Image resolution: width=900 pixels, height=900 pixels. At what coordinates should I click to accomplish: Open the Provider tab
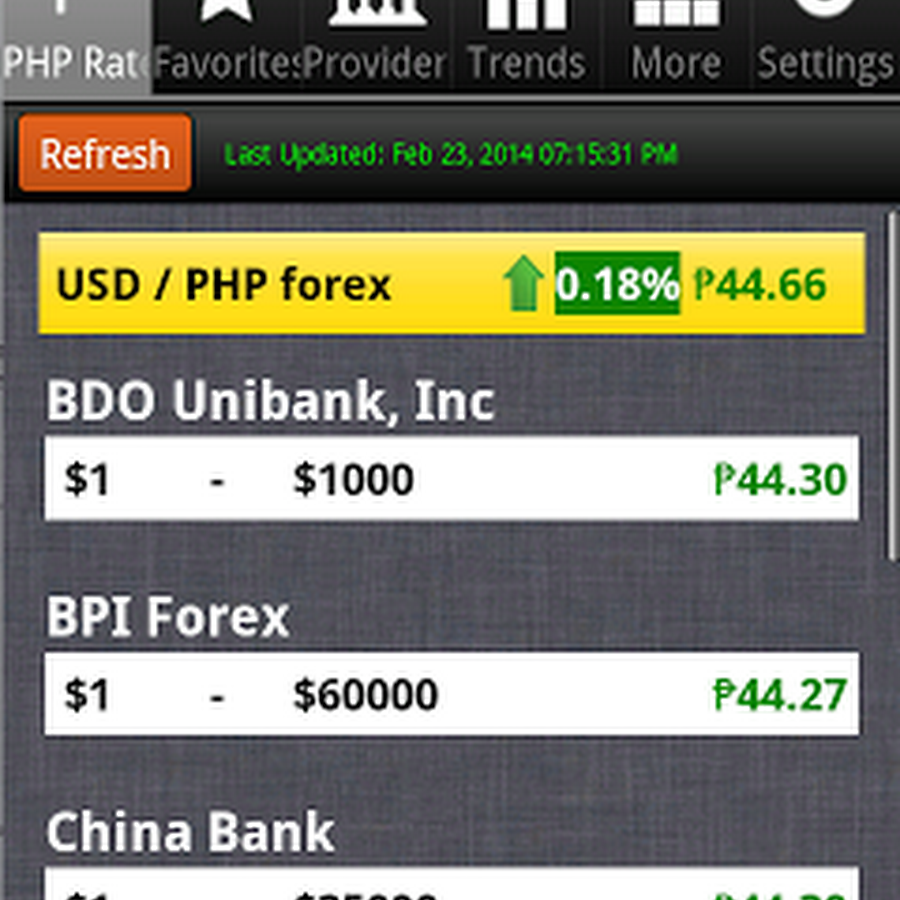376,45
